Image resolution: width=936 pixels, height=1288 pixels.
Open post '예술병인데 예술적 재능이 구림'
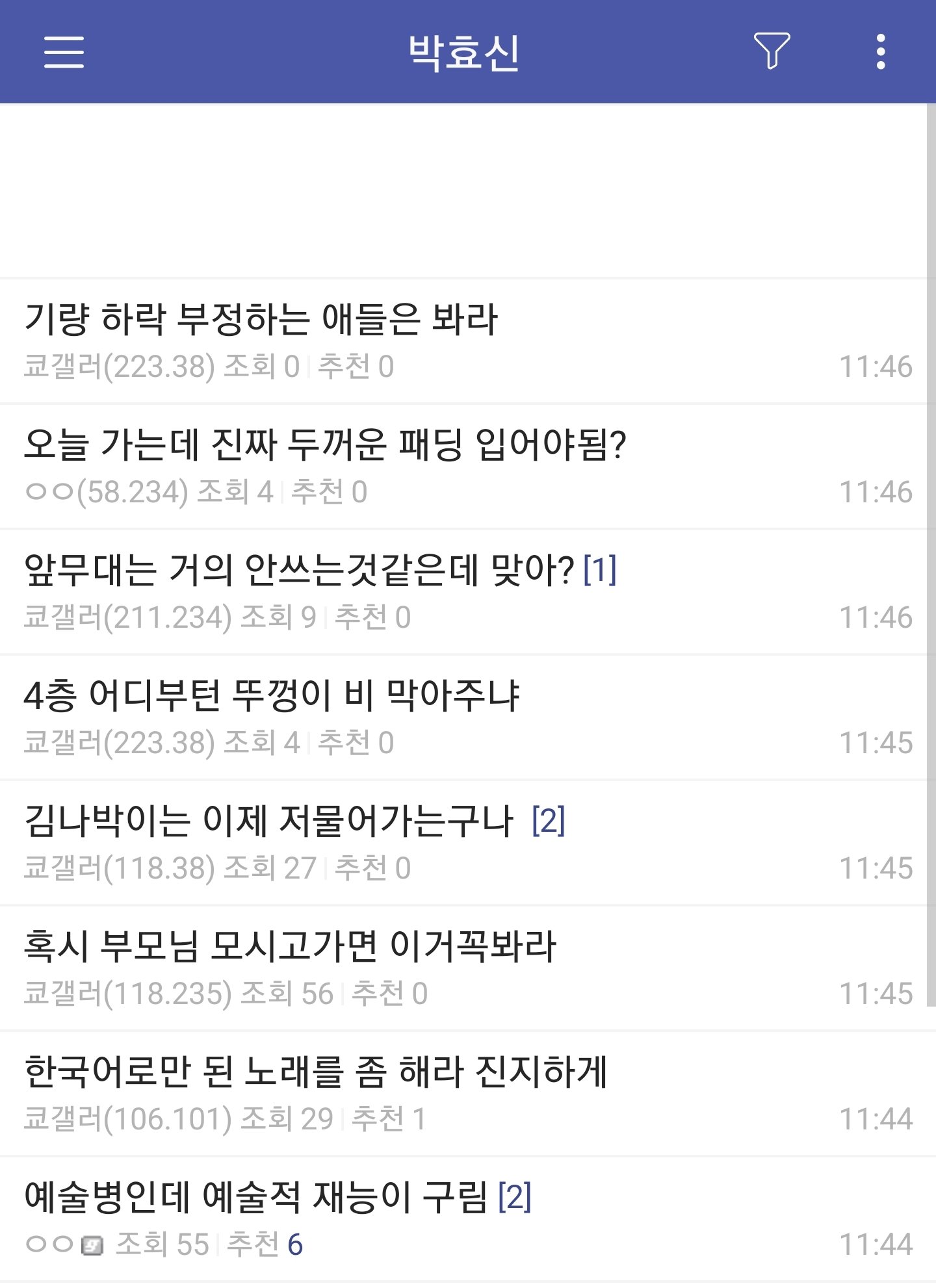[x=256, y=1198]
